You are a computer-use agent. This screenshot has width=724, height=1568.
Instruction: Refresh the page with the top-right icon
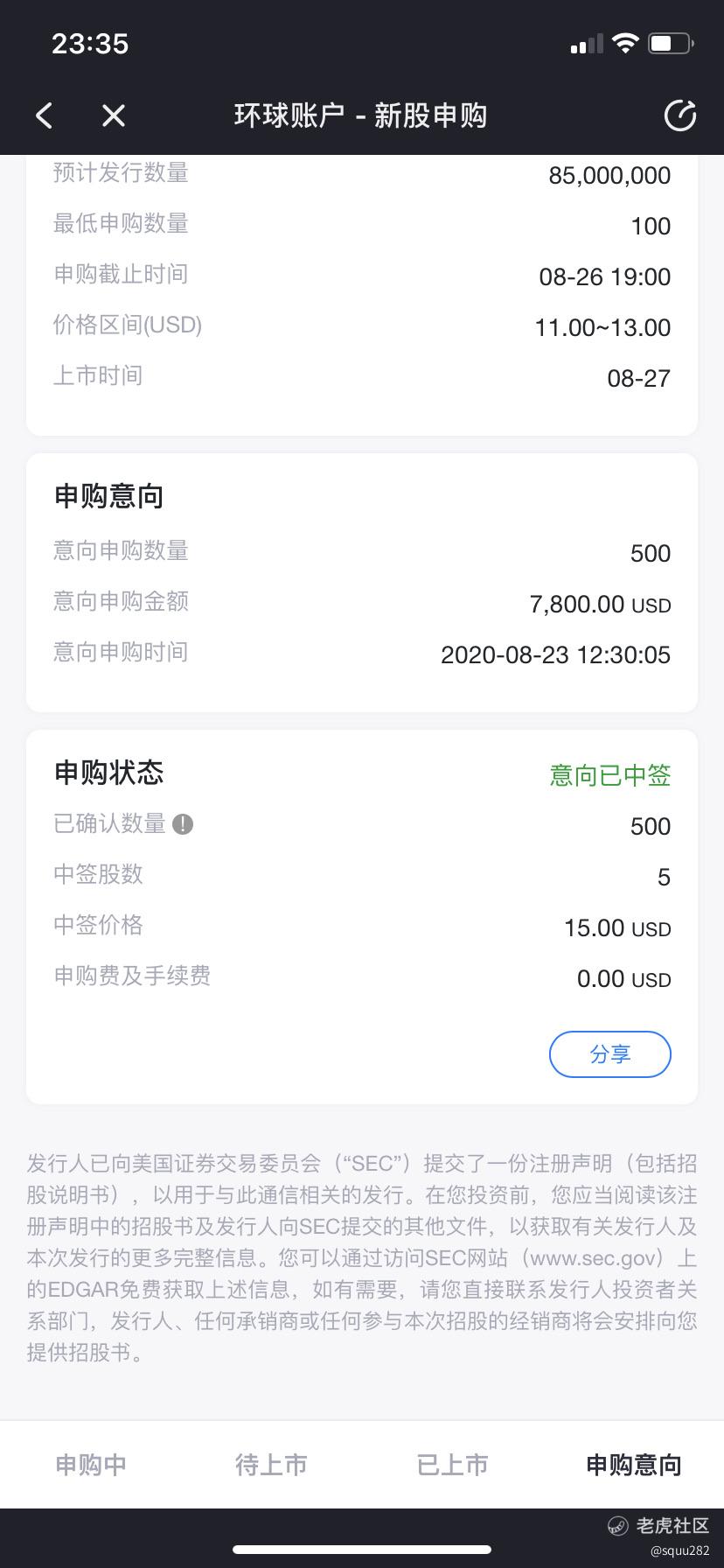[x=679, y=115]
